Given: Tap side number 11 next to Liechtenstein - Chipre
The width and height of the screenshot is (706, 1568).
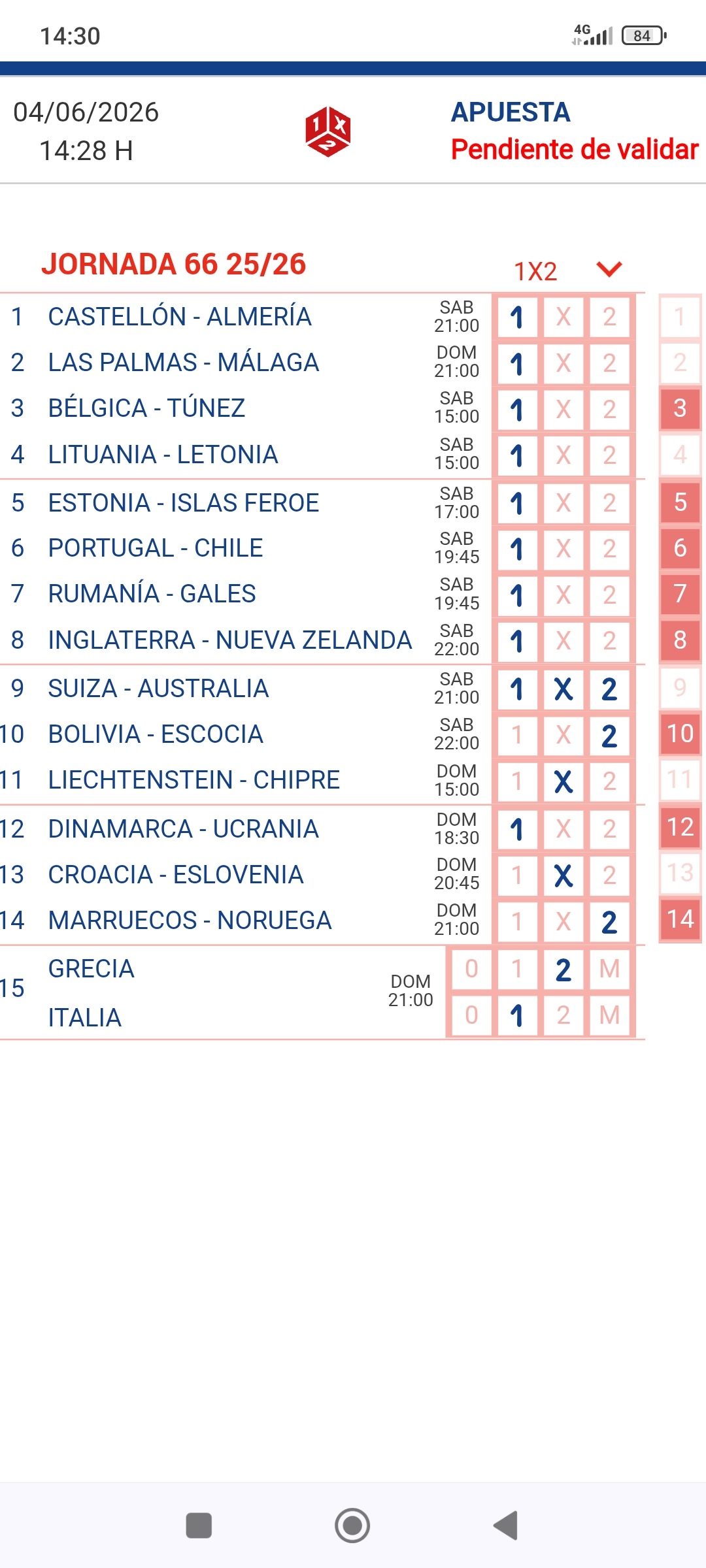Looking at the screenshot, I should [x=680, y=779].
